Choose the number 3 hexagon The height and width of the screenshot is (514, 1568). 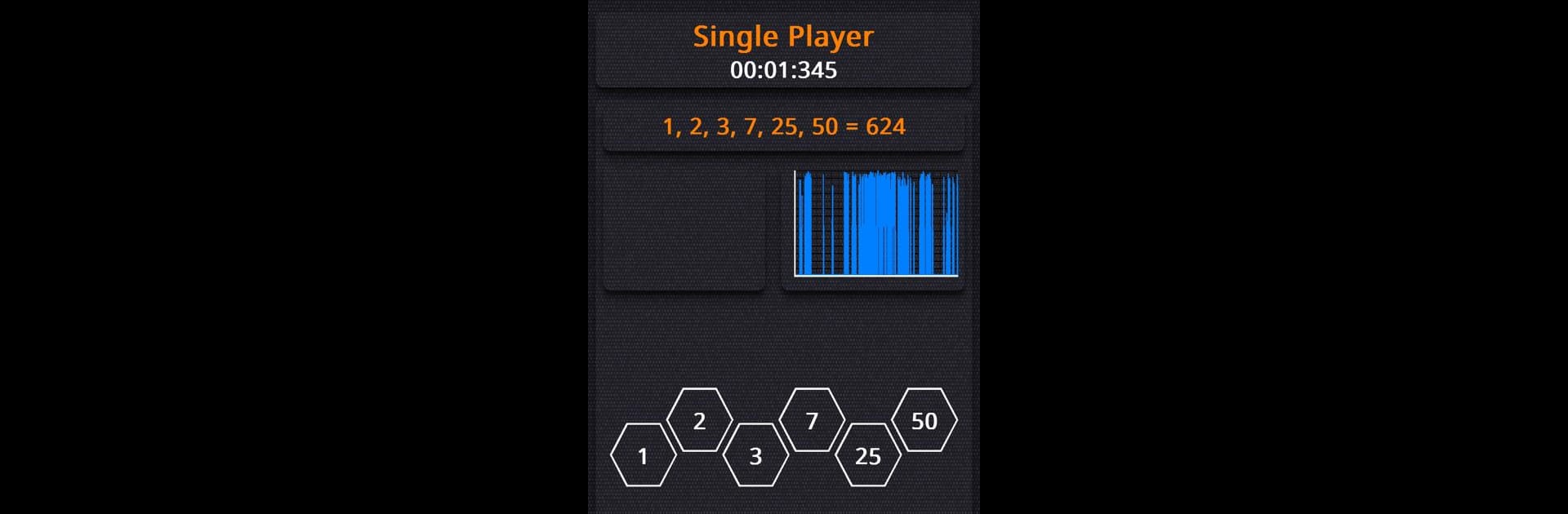pos(755,455)
